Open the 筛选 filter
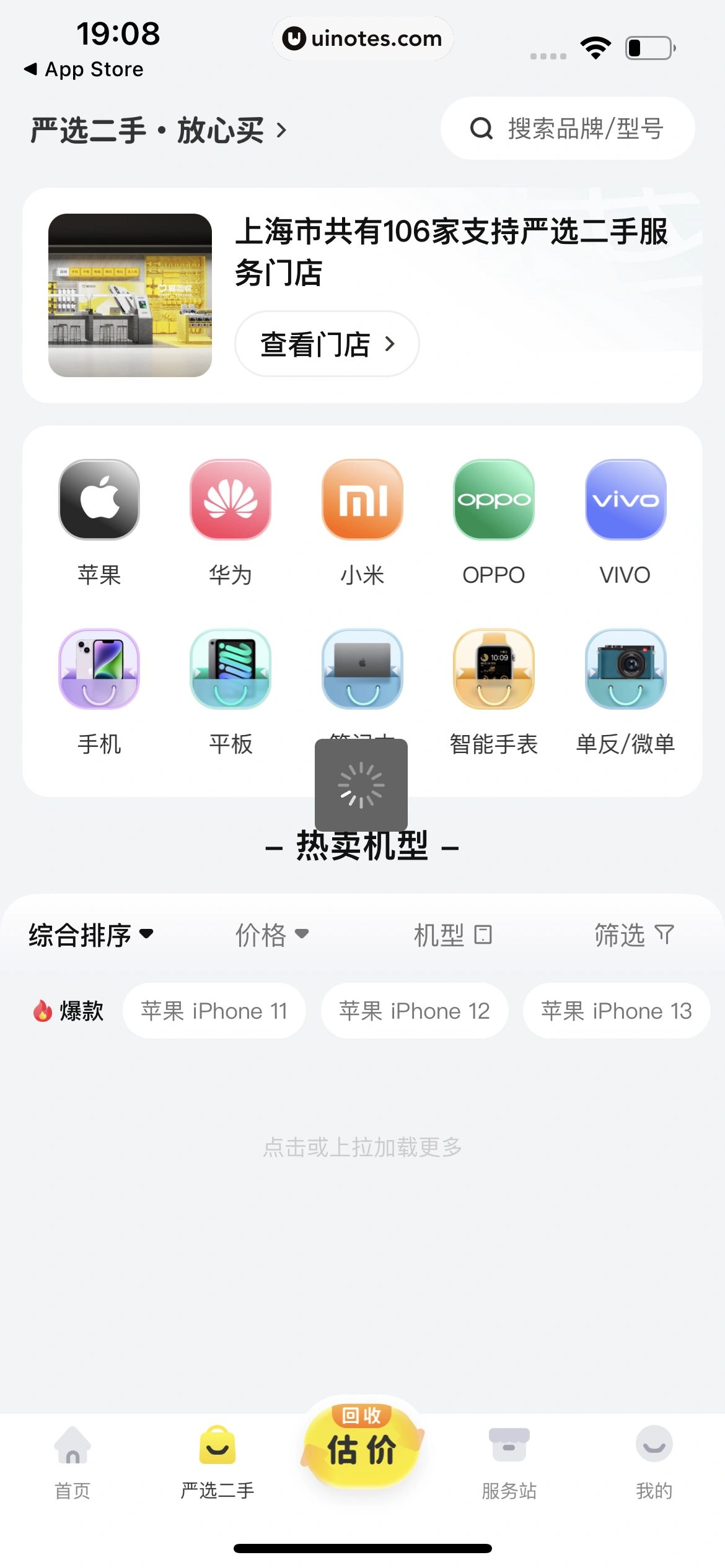The image size is (725, 1568). [x=633, y=934]
